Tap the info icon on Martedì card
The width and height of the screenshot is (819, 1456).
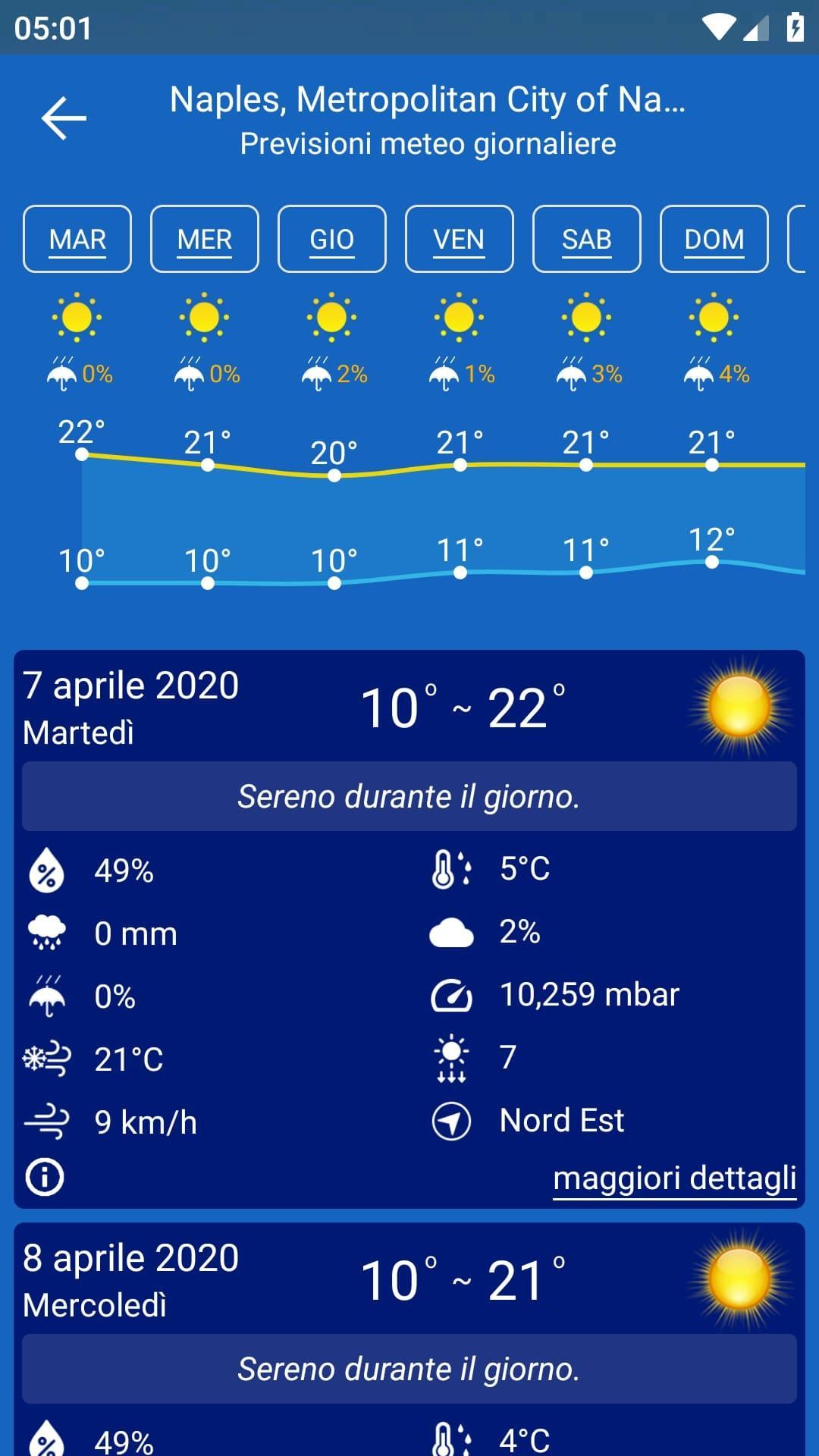45,1178
